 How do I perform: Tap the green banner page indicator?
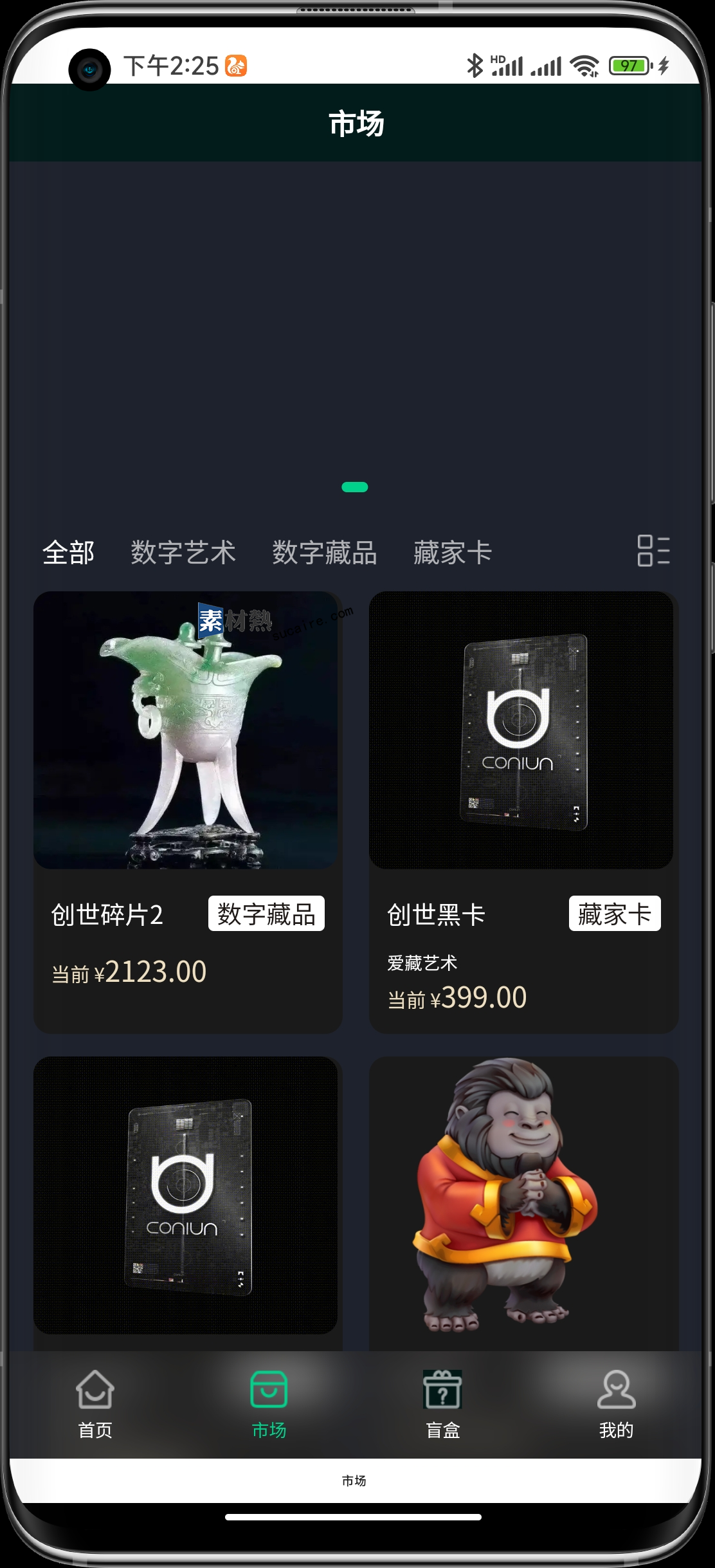[354, 487]
